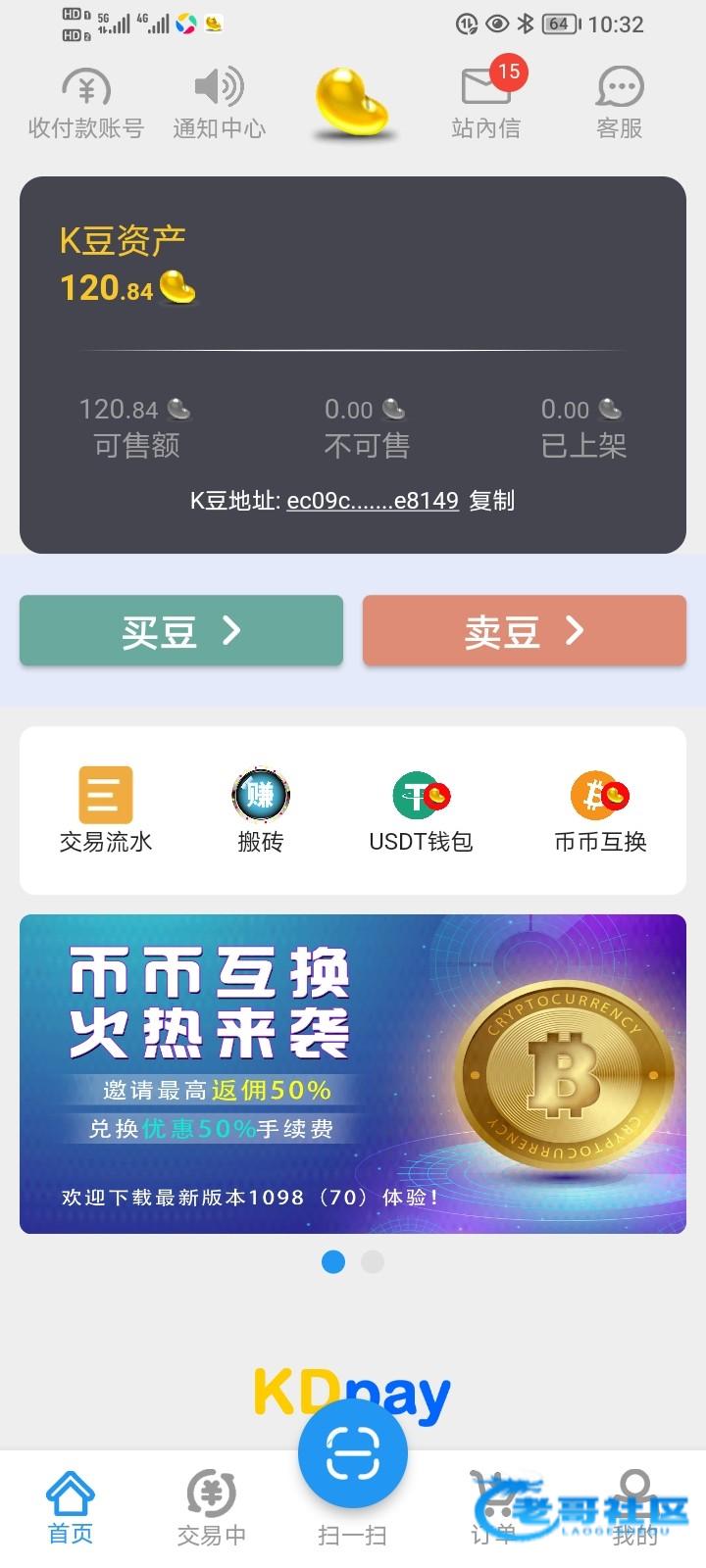
Task: Switch to the 我的 profile tab
Action: [x=634, y=1508]
